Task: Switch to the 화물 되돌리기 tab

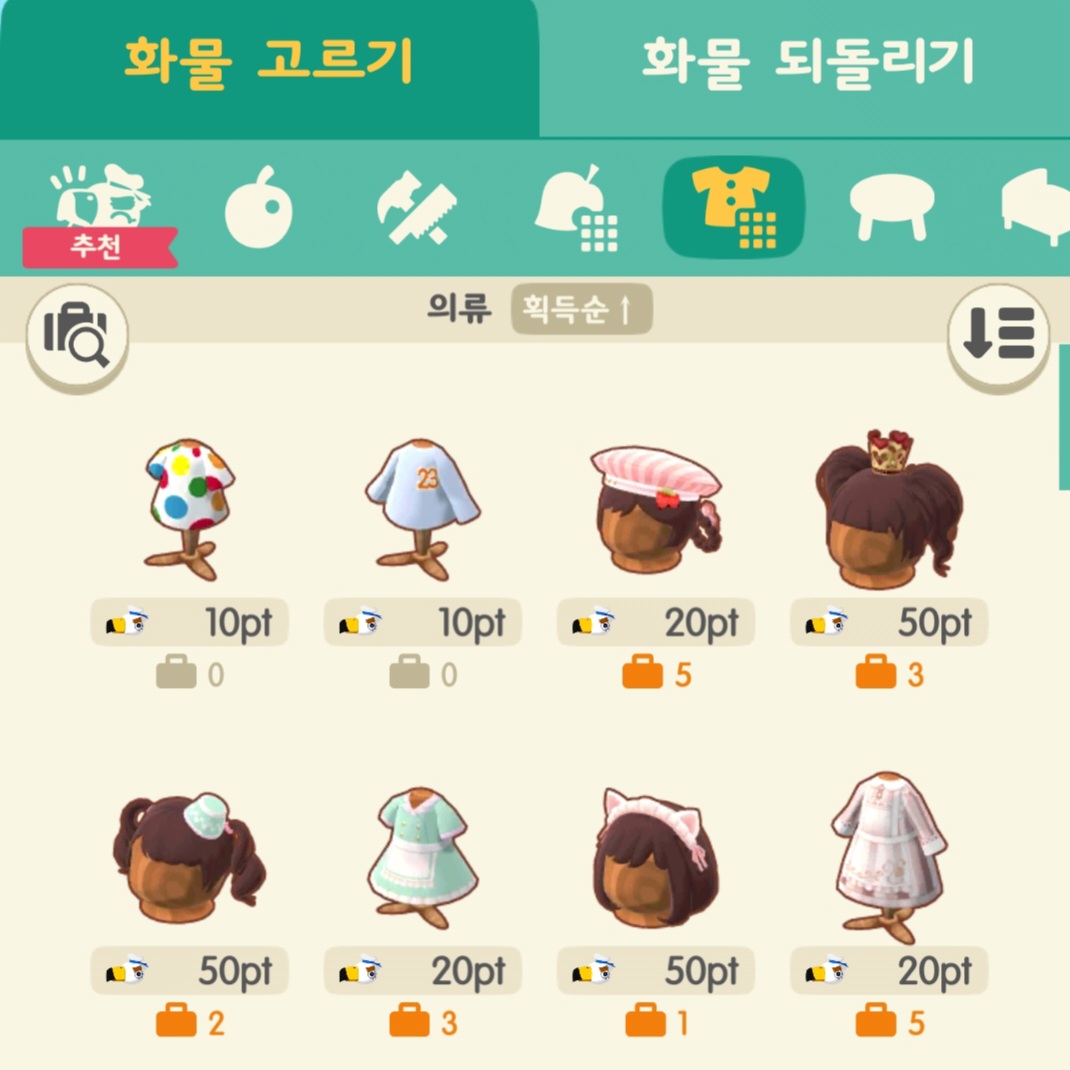Action: [806, 64]
